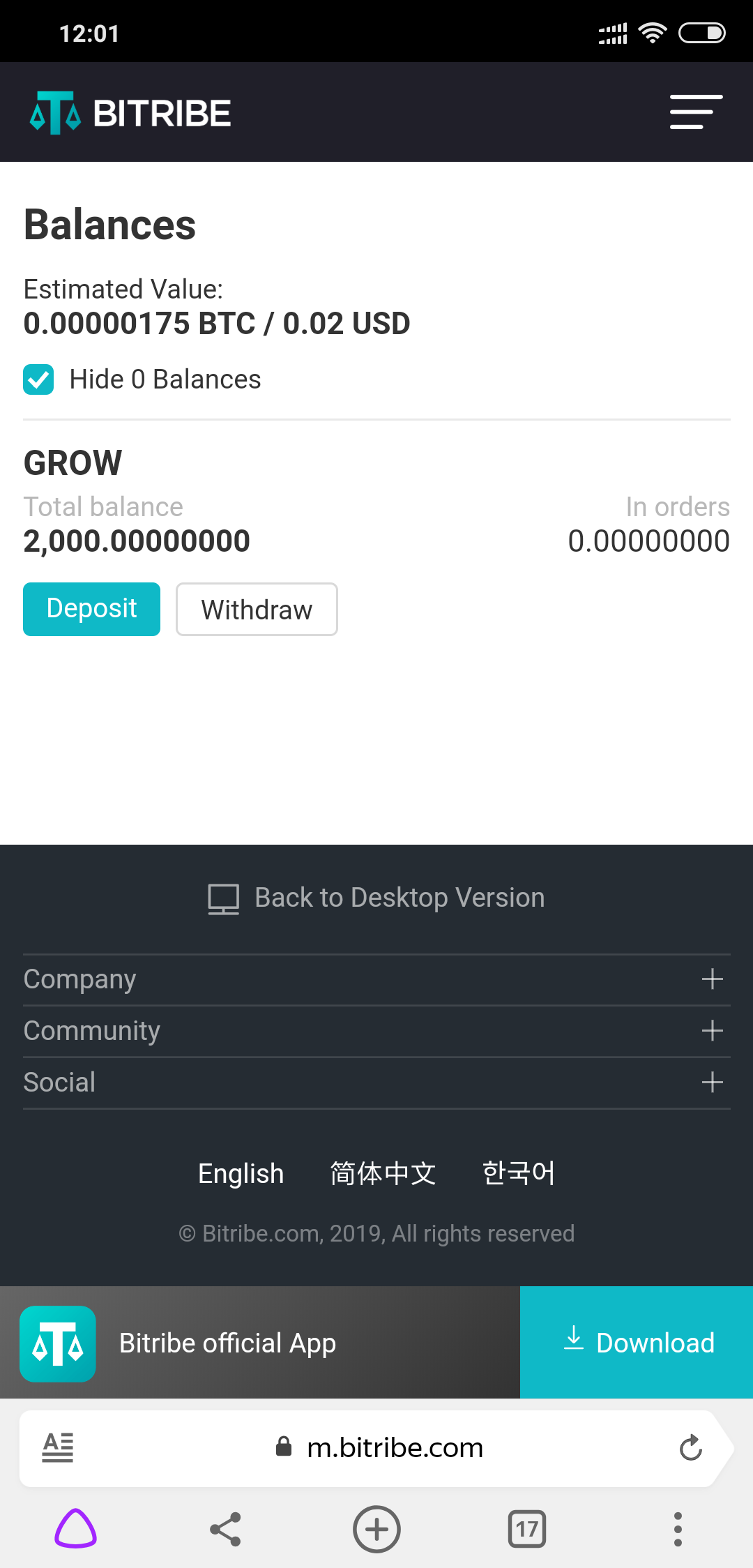
Task: Expand the Community section
Action: coord(376,1031)
